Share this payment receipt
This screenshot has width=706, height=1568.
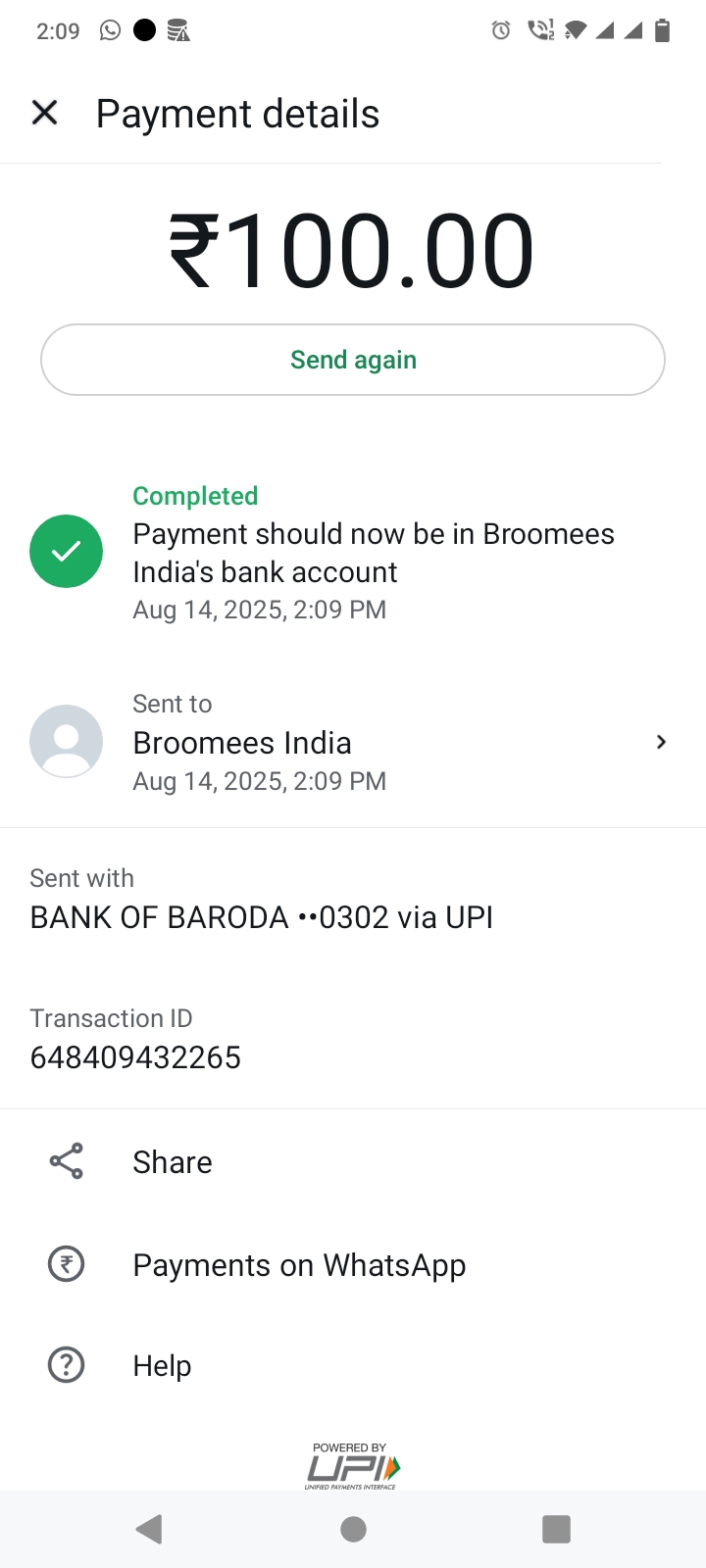point(353,1161)
